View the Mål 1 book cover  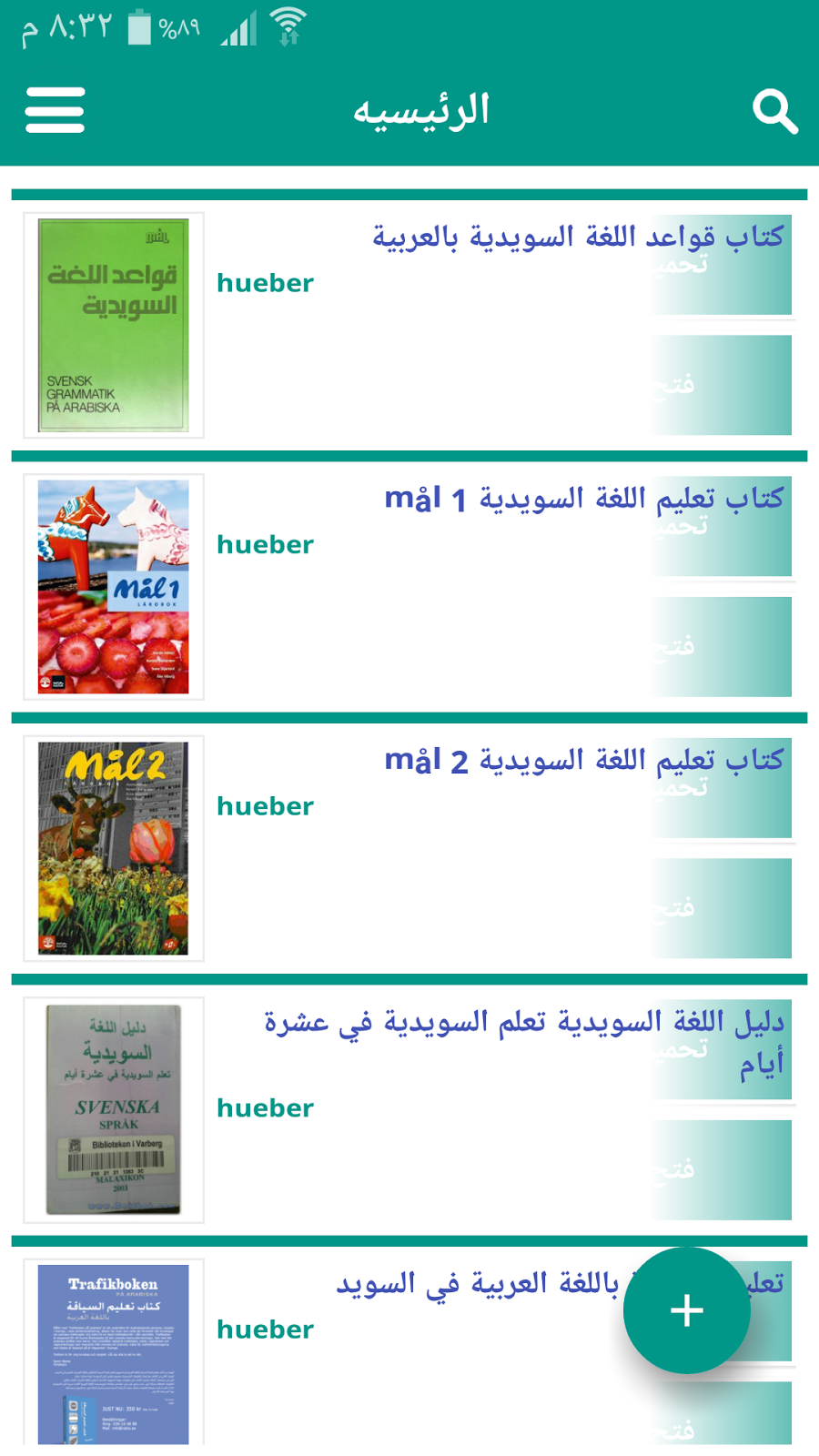[114, 587]
